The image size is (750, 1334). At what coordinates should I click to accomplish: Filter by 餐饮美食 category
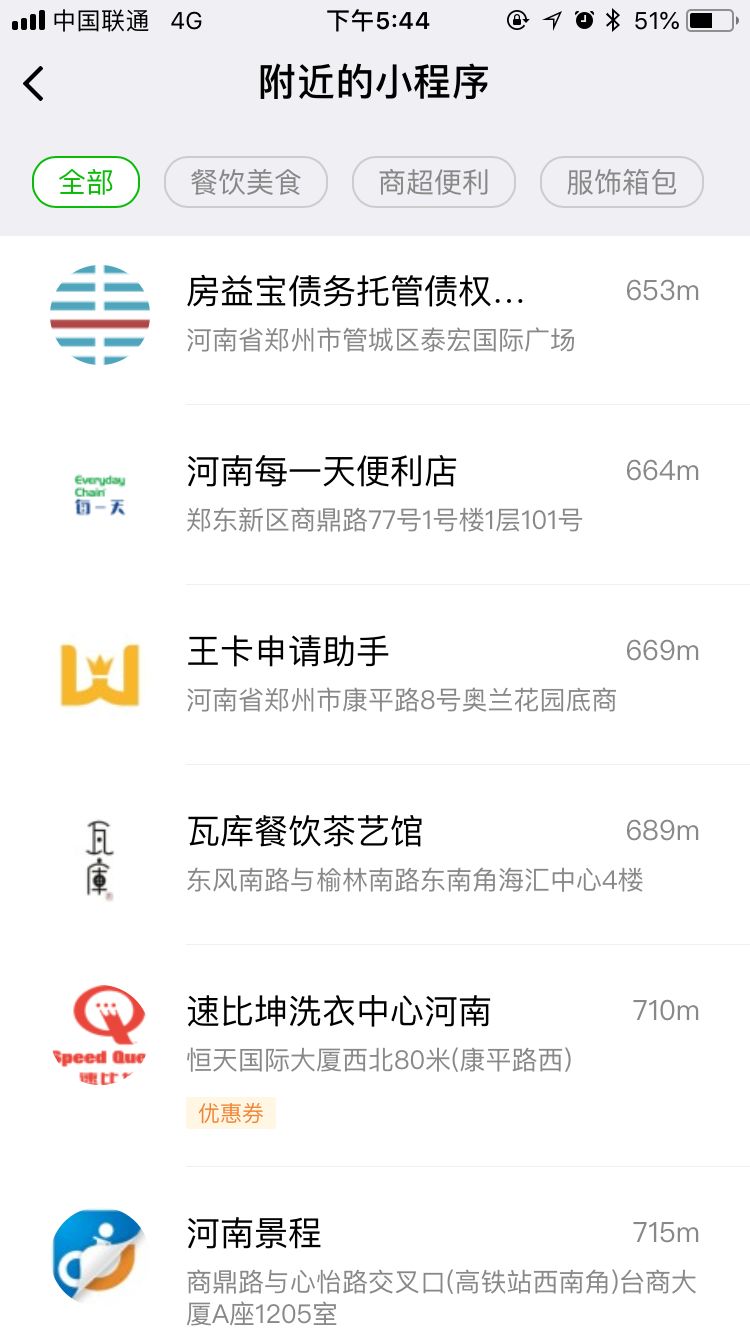point(246,183)
